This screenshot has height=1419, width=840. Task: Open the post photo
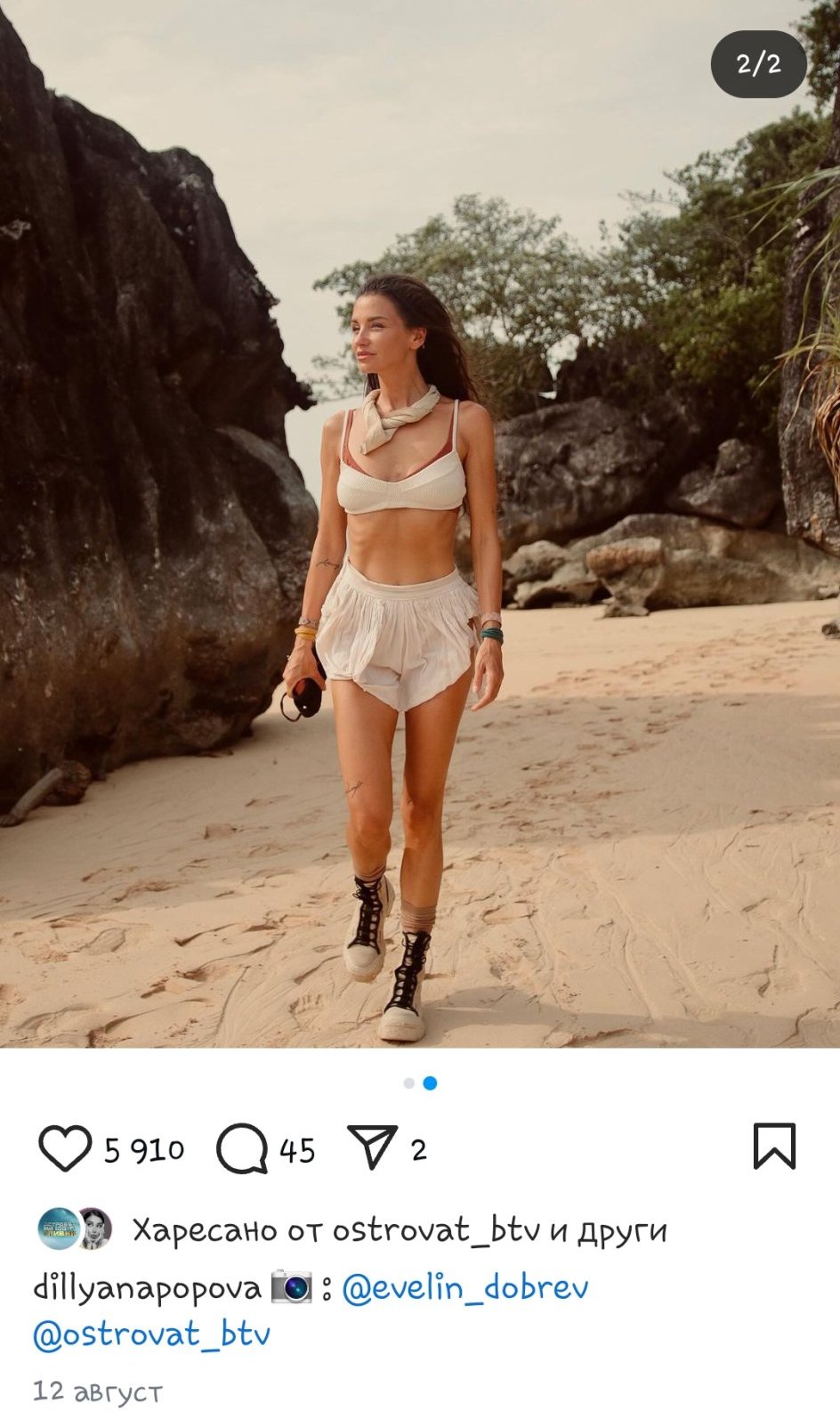coord(420,534)
